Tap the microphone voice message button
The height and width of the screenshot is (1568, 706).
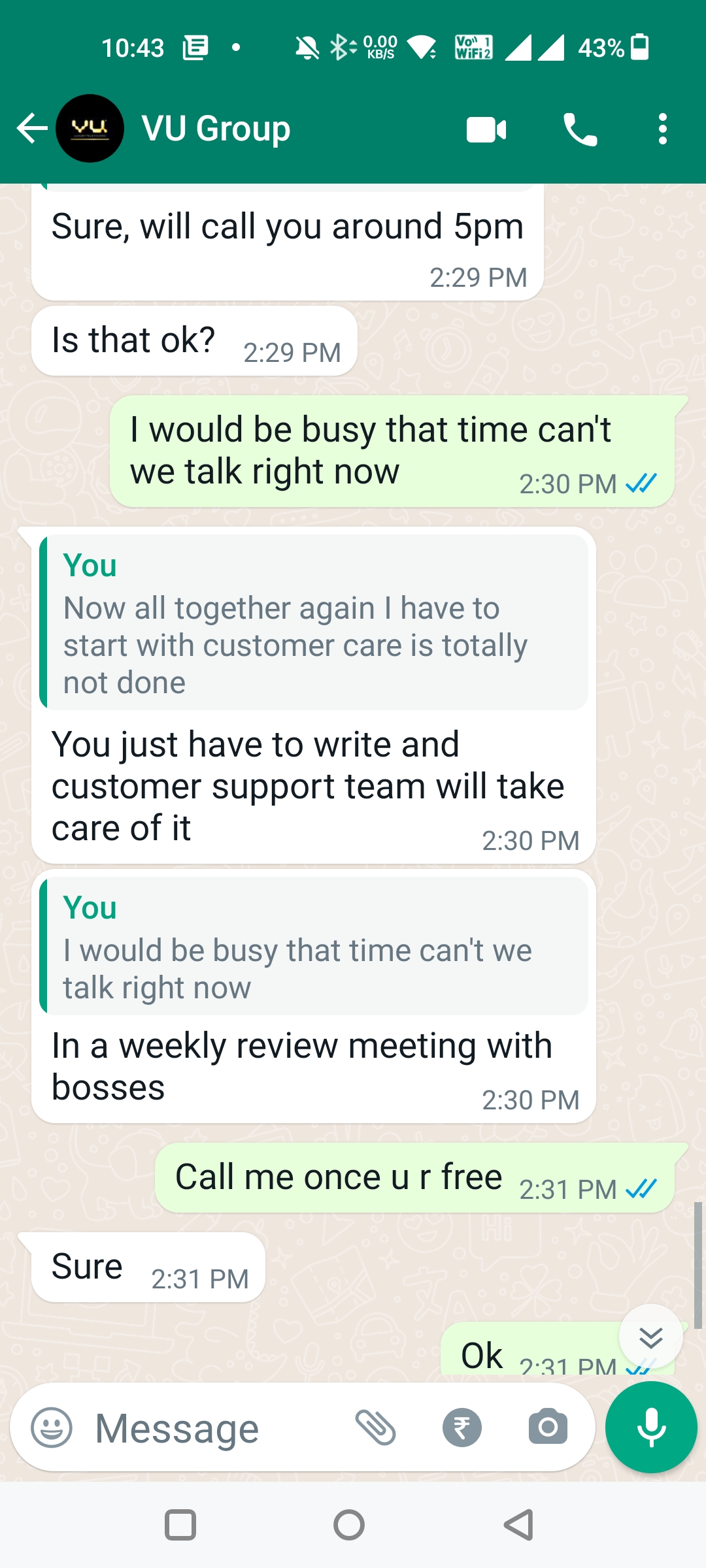651,1428
